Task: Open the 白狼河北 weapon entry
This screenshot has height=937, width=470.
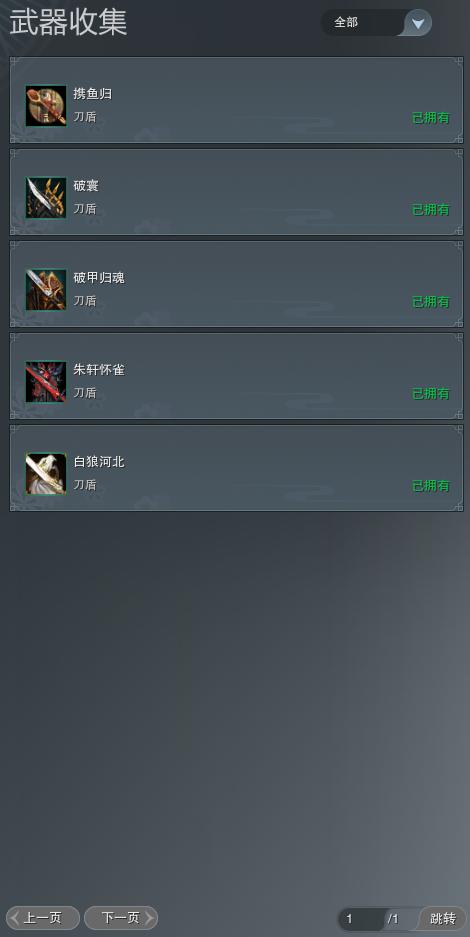Action: click(236, 468)
